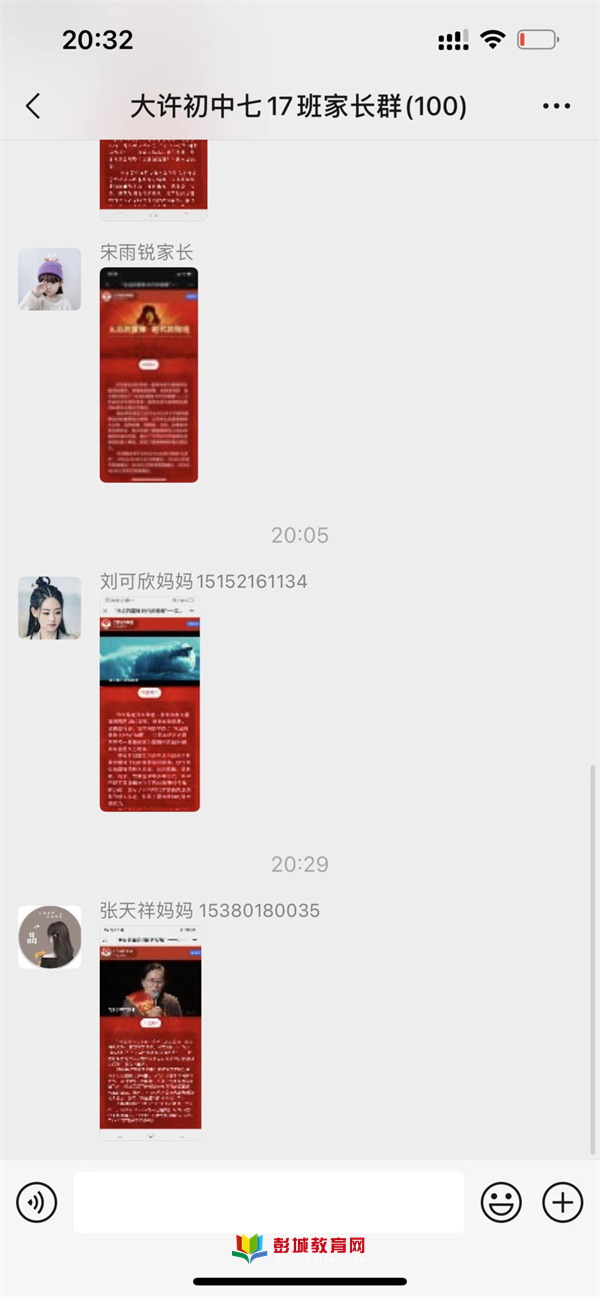Image resolution: width=600 pixels, height=1298 pixels.
Task: Open image sent by 刘可欣妈妈
Action: 149,705
